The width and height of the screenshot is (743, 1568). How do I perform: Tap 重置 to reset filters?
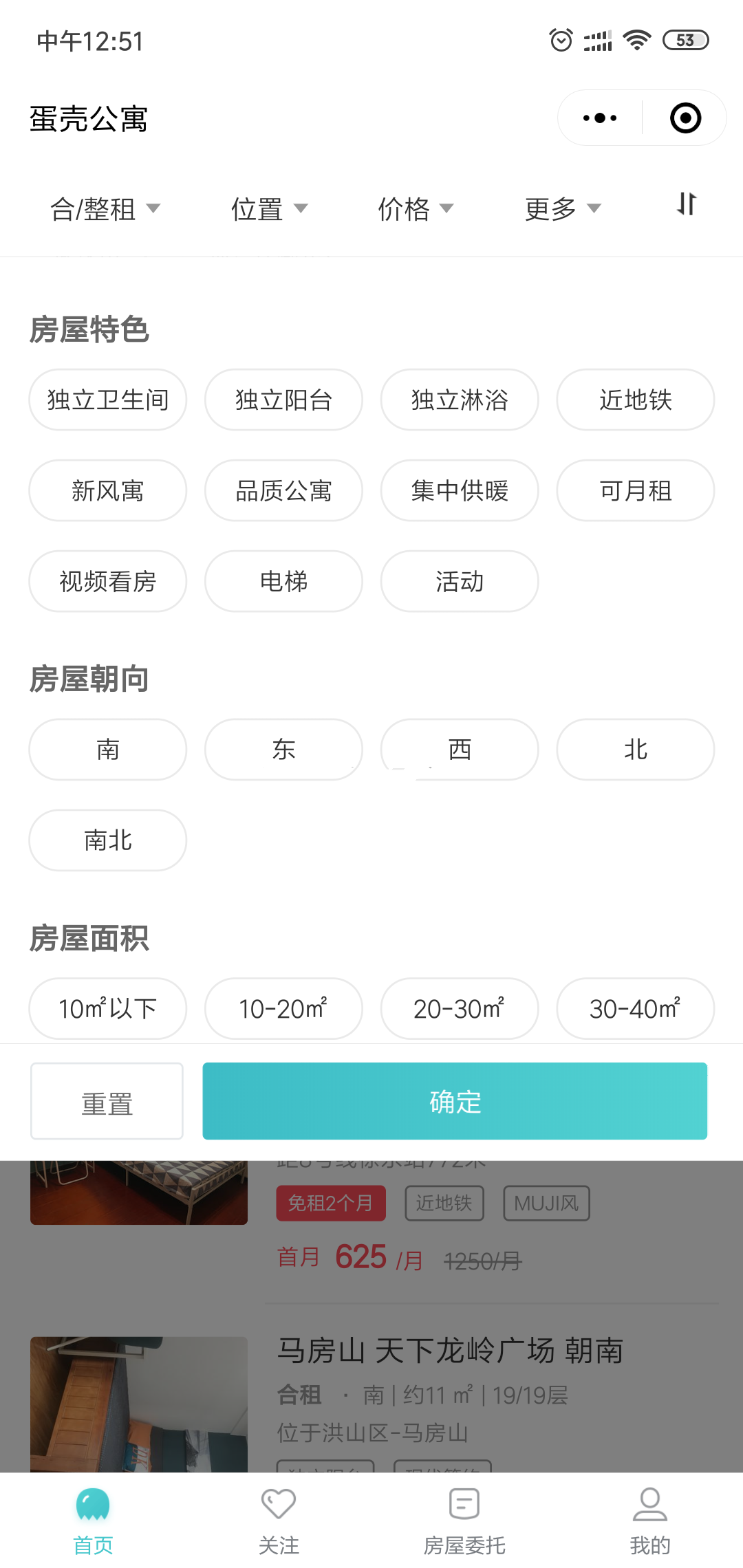tap(107, 1102)
